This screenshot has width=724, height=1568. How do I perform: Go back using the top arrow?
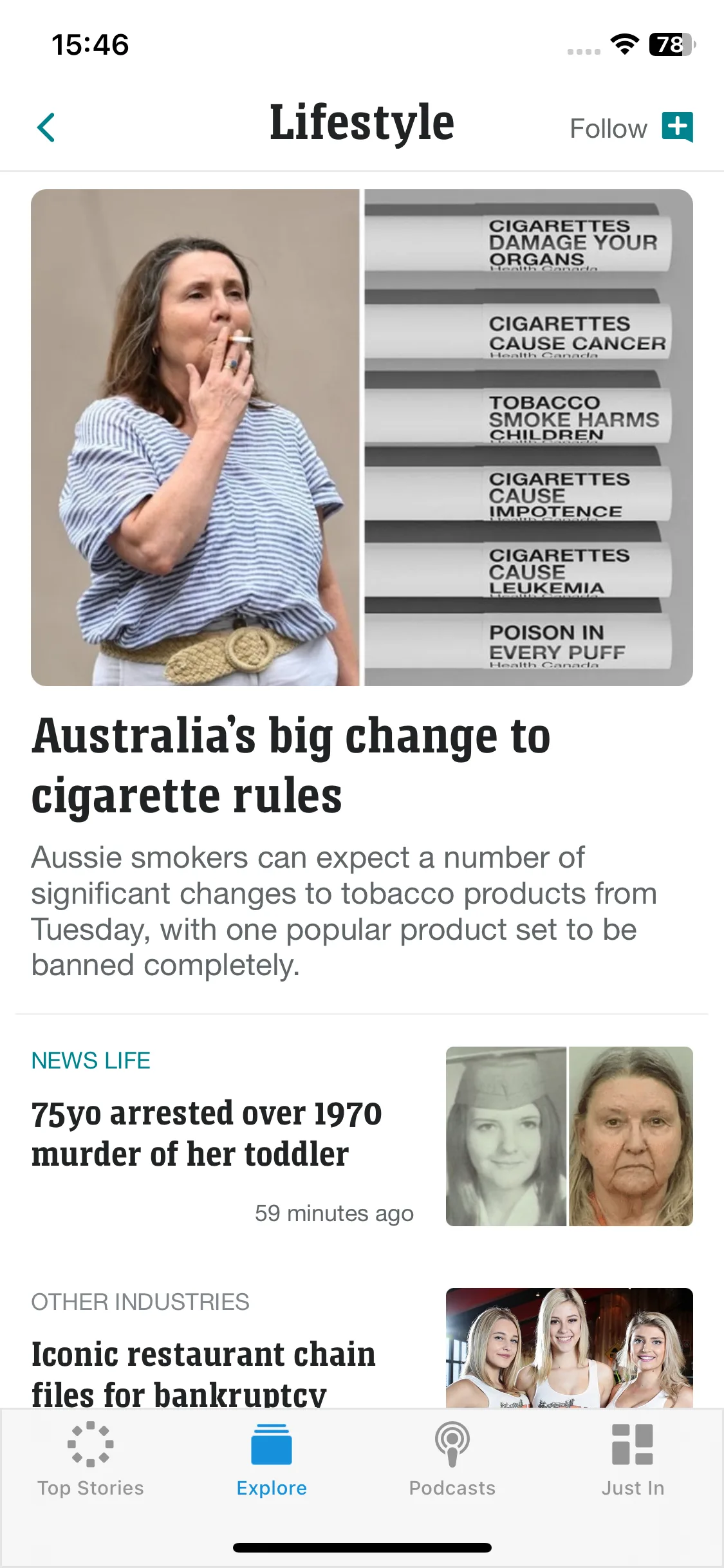[x=46, y=127]
